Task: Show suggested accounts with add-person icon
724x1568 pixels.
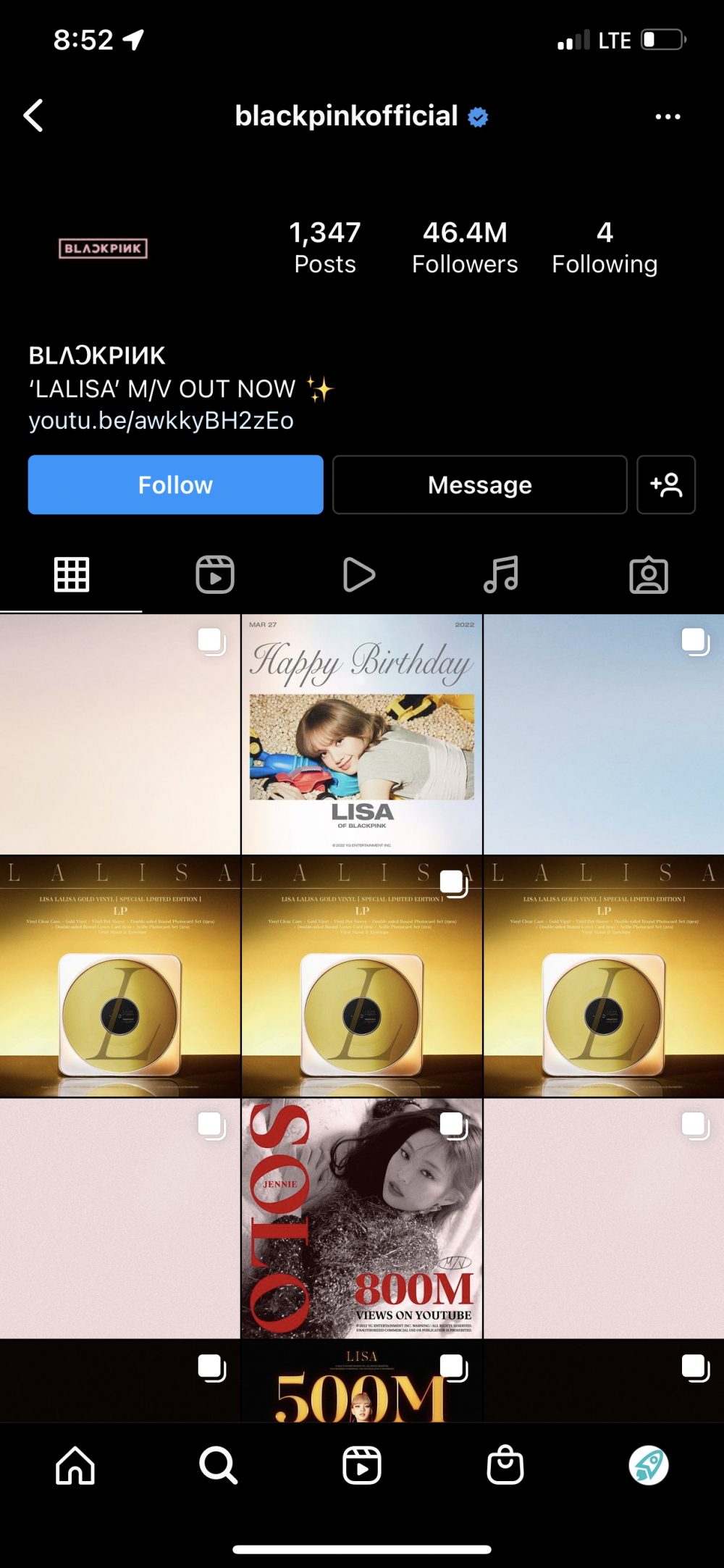Action: pyautogui.click(x=665, y=485)
